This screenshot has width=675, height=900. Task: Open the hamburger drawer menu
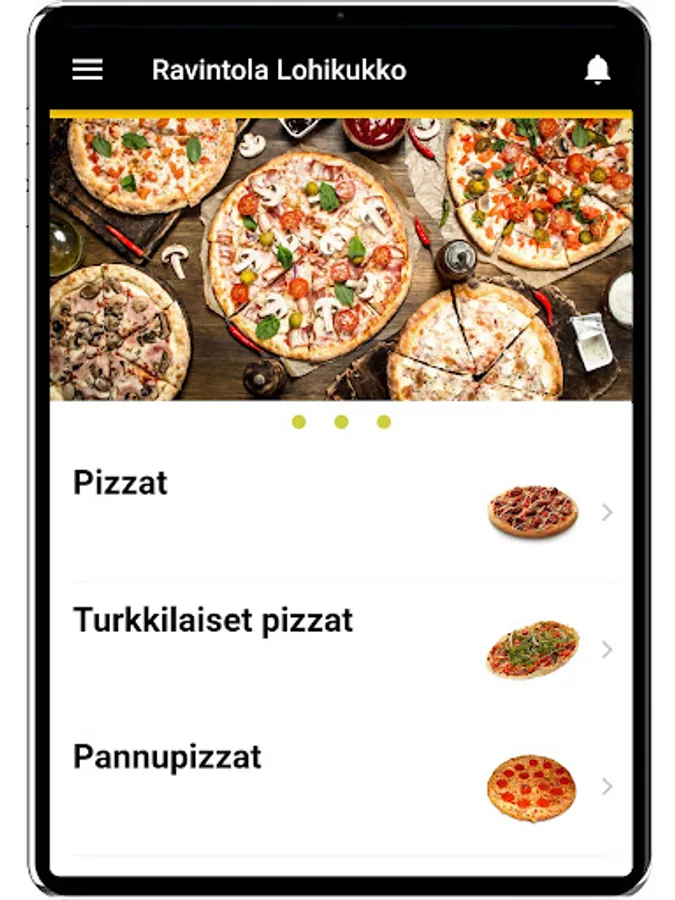tap(87, 69)
